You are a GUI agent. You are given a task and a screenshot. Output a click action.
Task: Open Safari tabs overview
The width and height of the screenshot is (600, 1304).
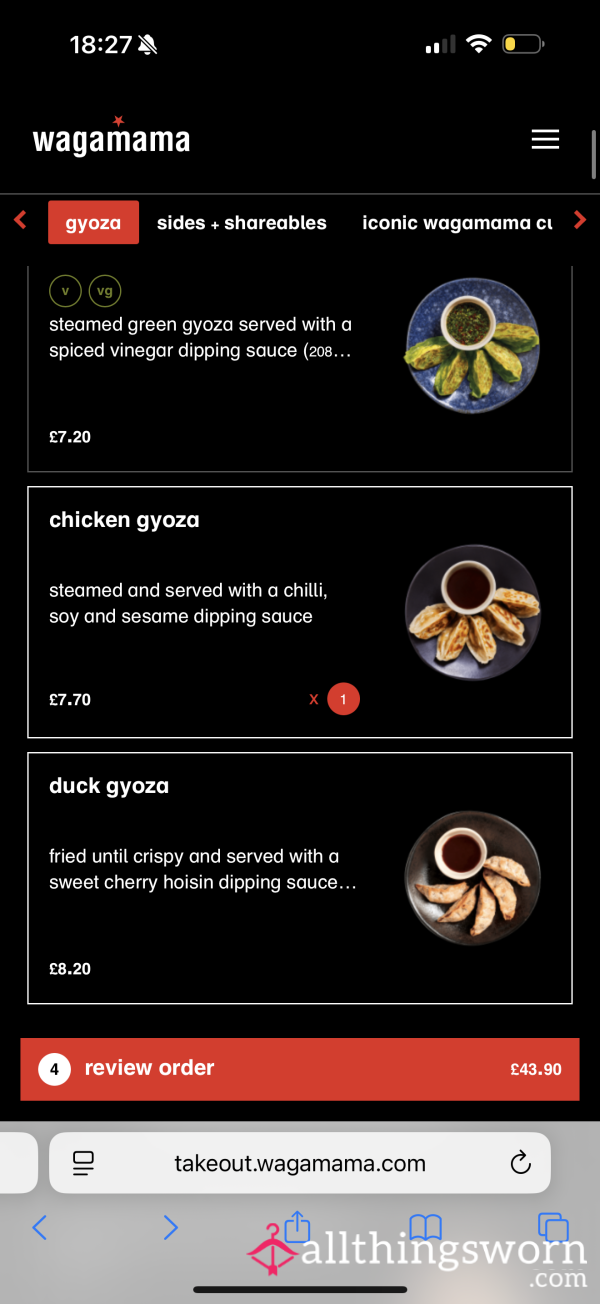pos(553,1227)
